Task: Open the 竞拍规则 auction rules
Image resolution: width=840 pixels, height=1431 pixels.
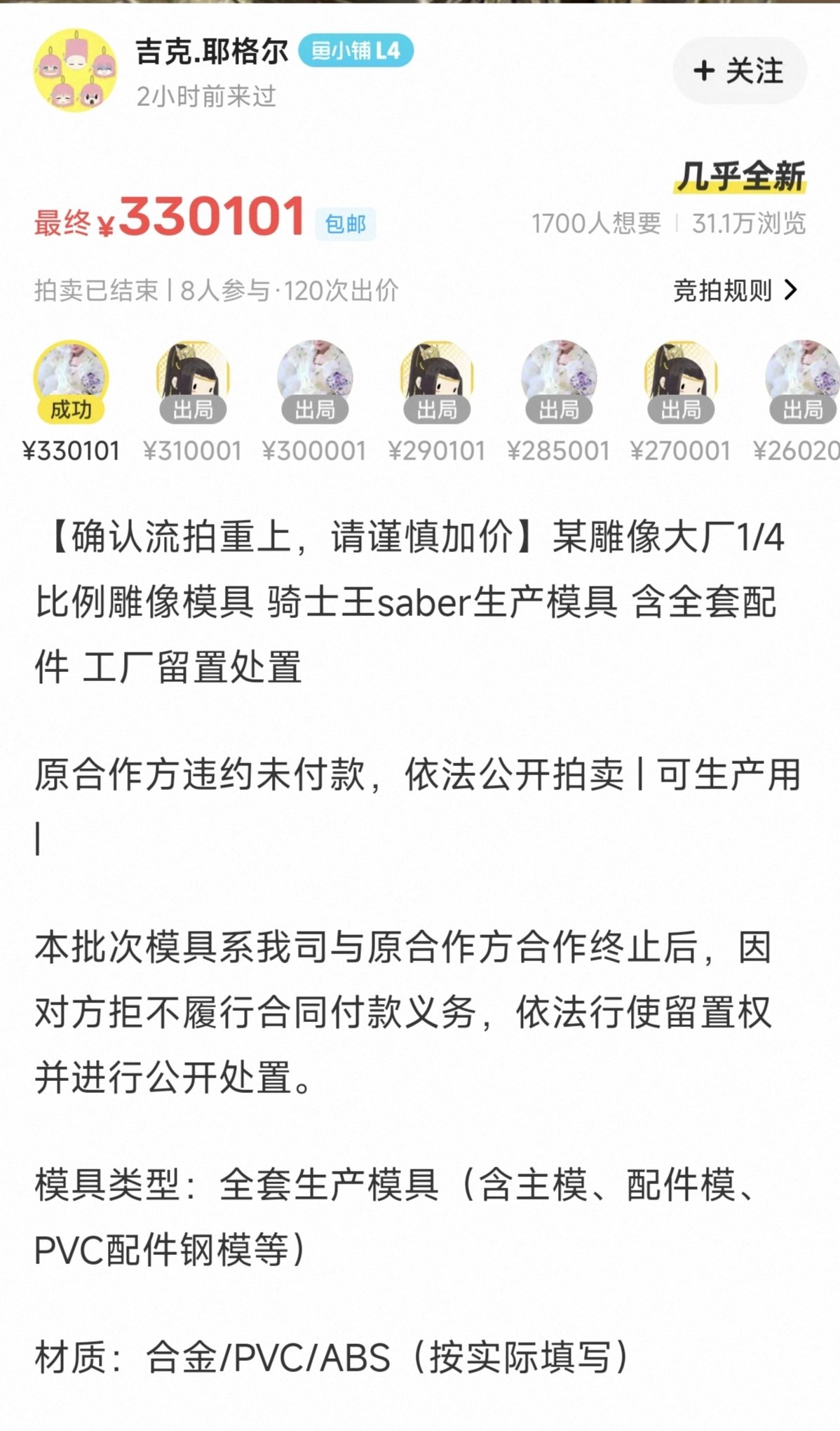Action: [735, 290]
